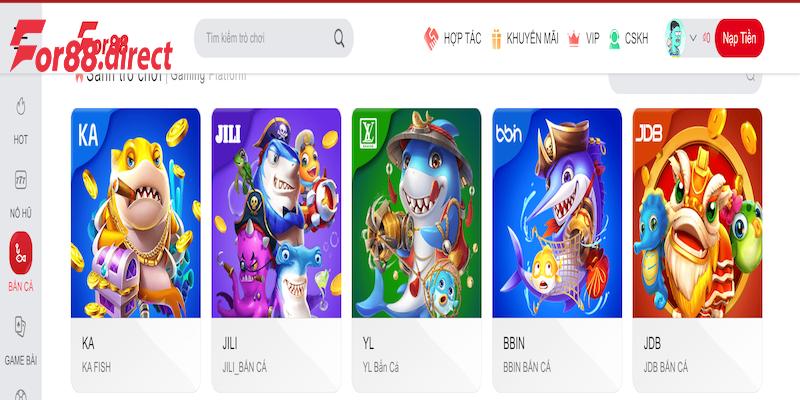This screenshot has height=400, width=800.
Task: Open the HỢP TÁC page
Action: pos(452,39)
